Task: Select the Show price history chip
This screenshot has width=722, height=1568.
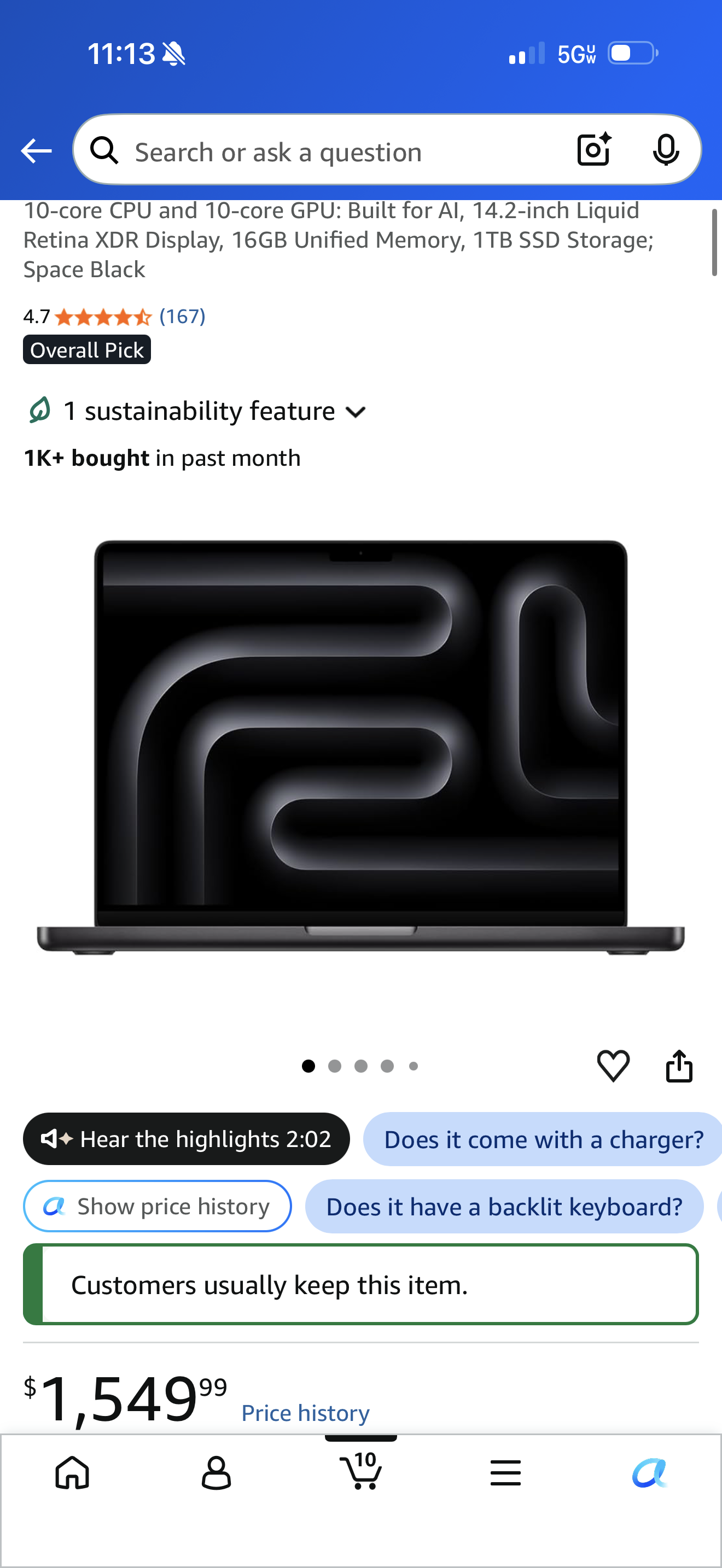Action: (157, 1207)
